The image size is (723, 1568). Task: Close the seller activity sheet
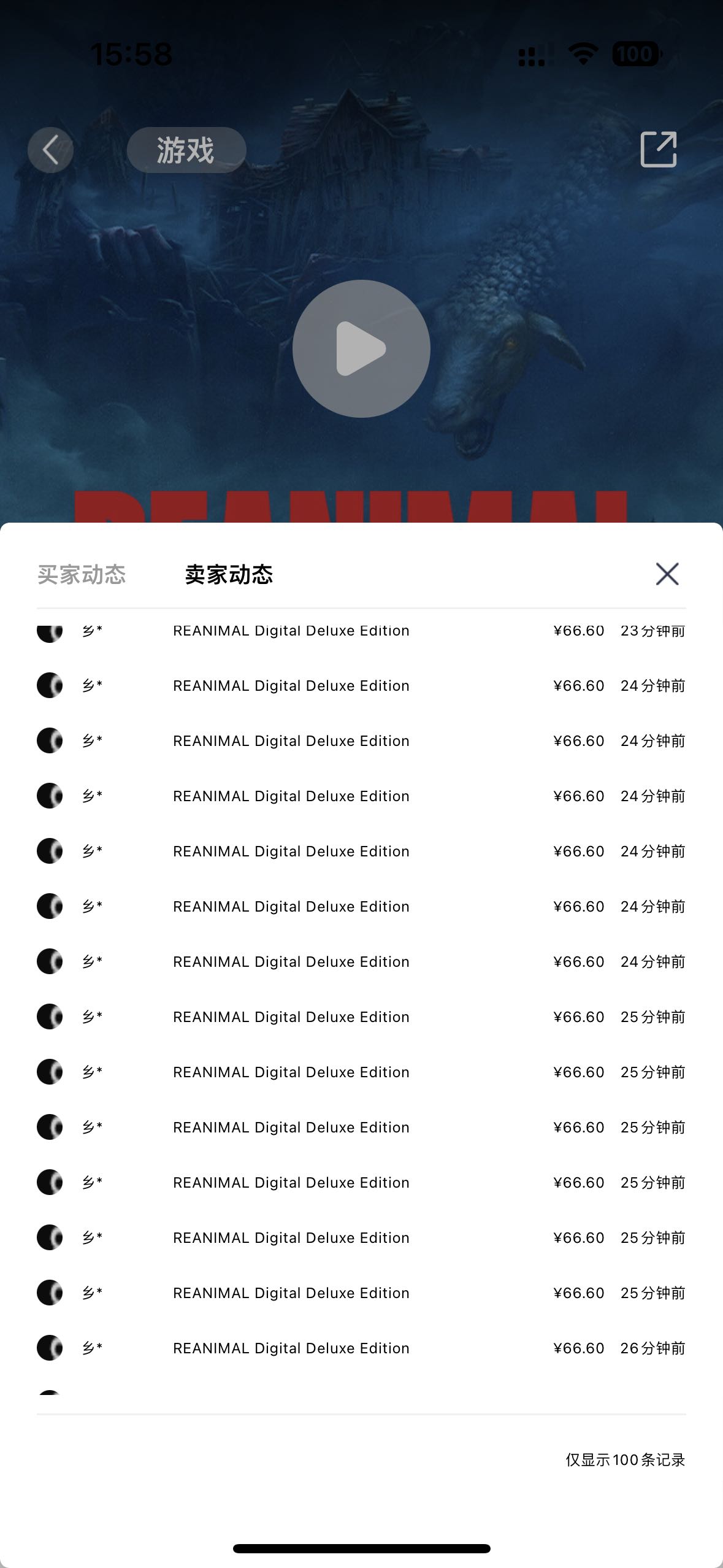click(667, 574)
